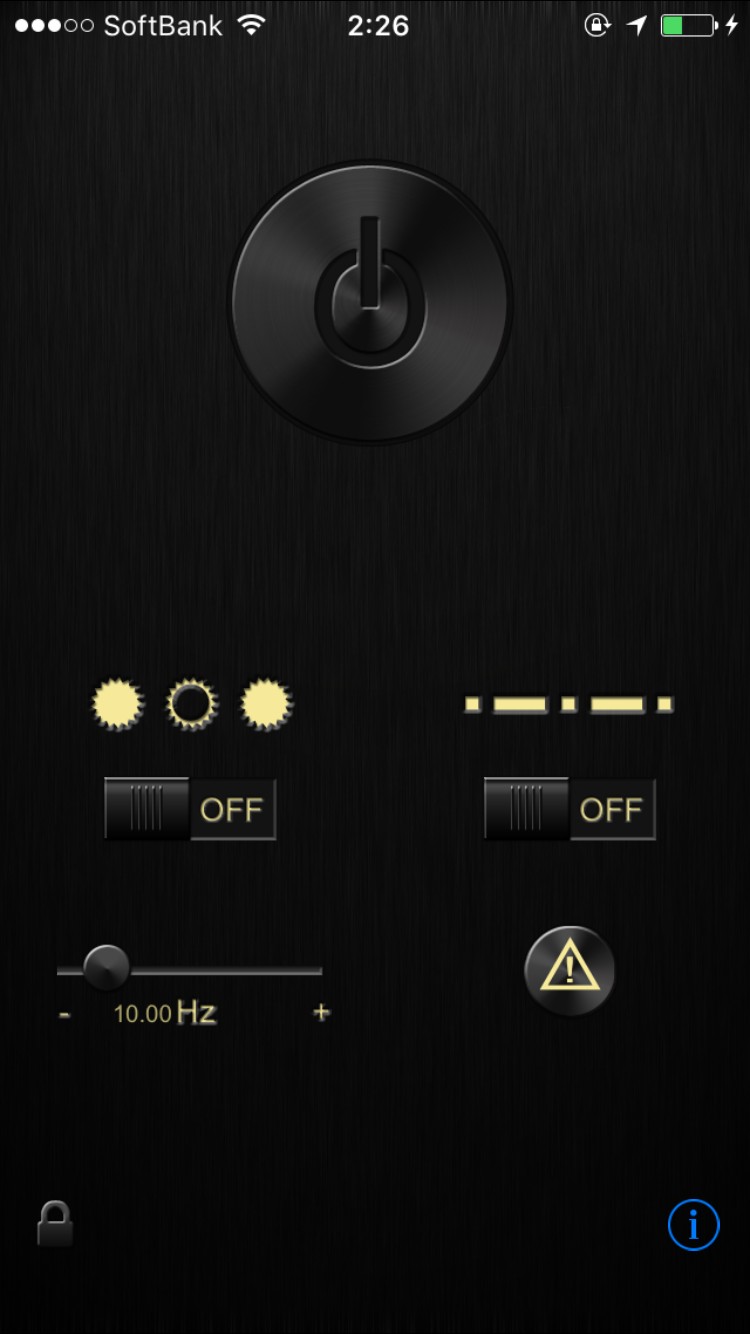Decrease frequency with the minus sign

[65, 1014]
